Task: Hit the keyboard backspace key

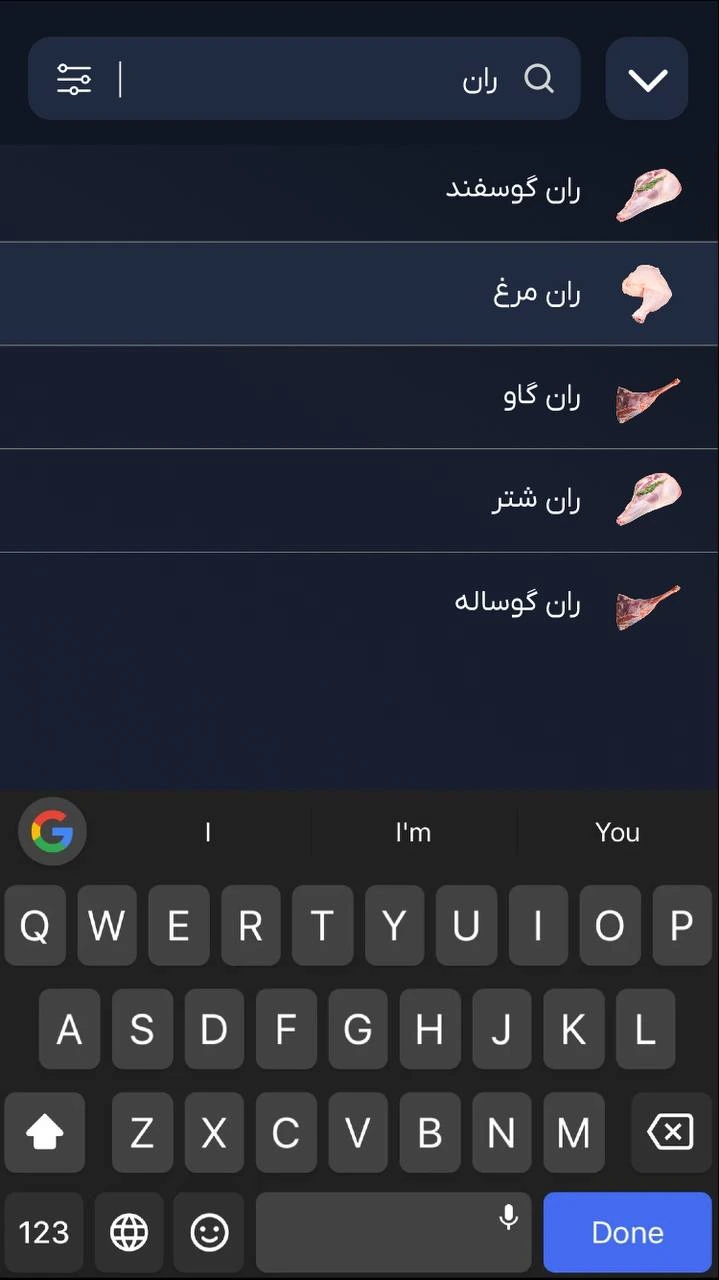Action: coord(670,1133)
